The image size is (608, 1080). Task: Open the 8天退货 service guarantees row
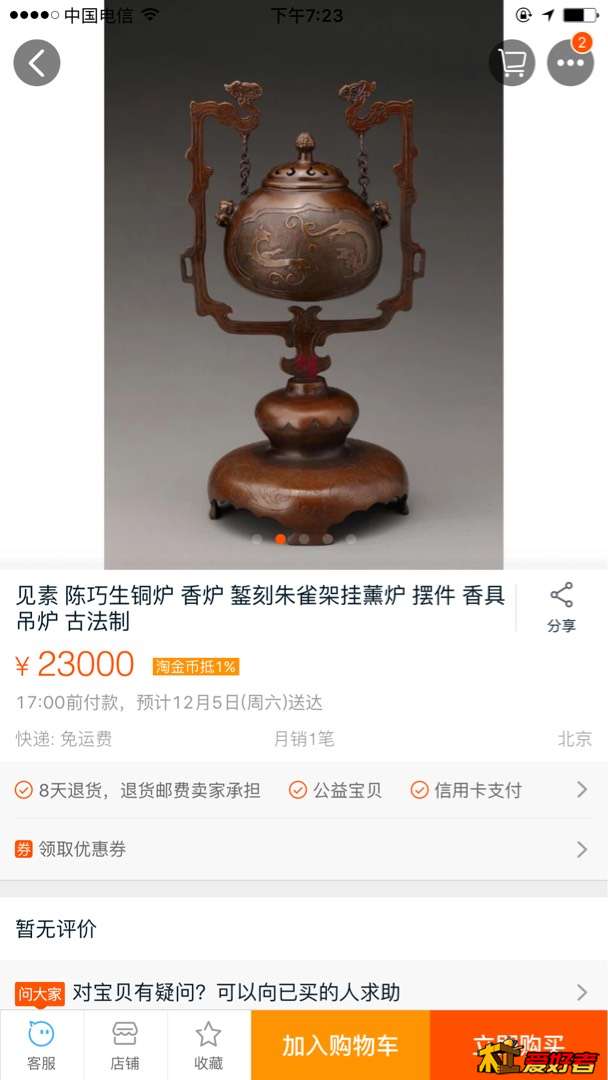(300, 790)
